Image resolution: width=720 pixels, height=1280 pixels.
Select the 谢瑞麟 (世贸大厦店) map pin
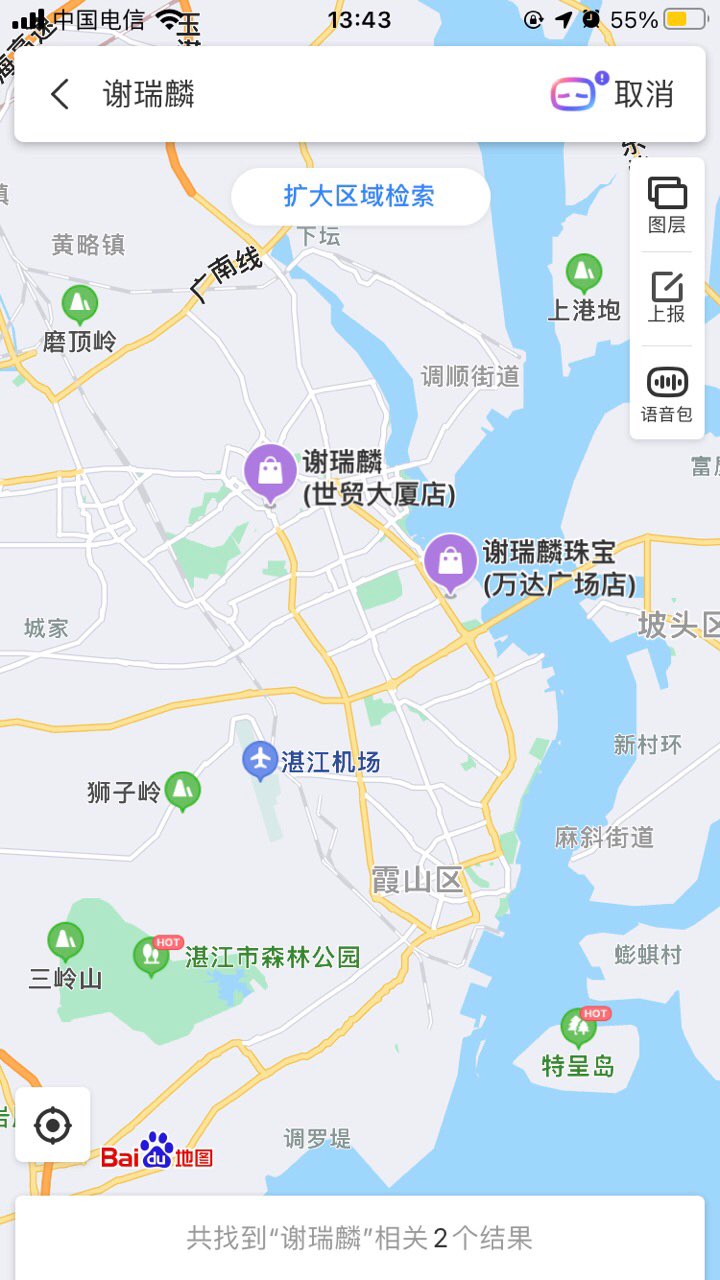(x=271, y=473)
